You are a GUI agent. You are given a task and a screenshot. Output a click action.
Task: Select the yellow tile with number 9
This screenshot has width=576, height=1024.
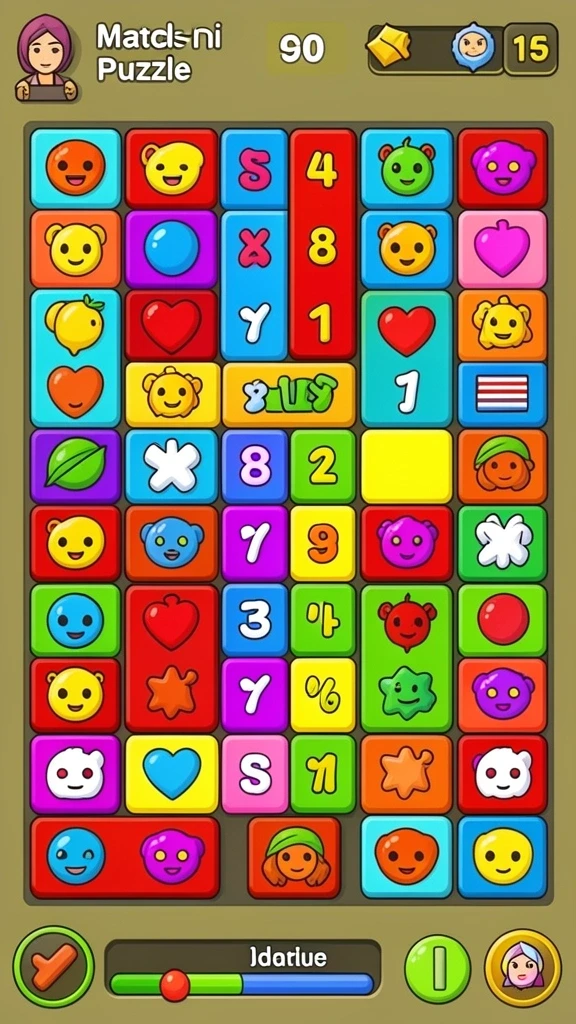click(x=323, y=543)
